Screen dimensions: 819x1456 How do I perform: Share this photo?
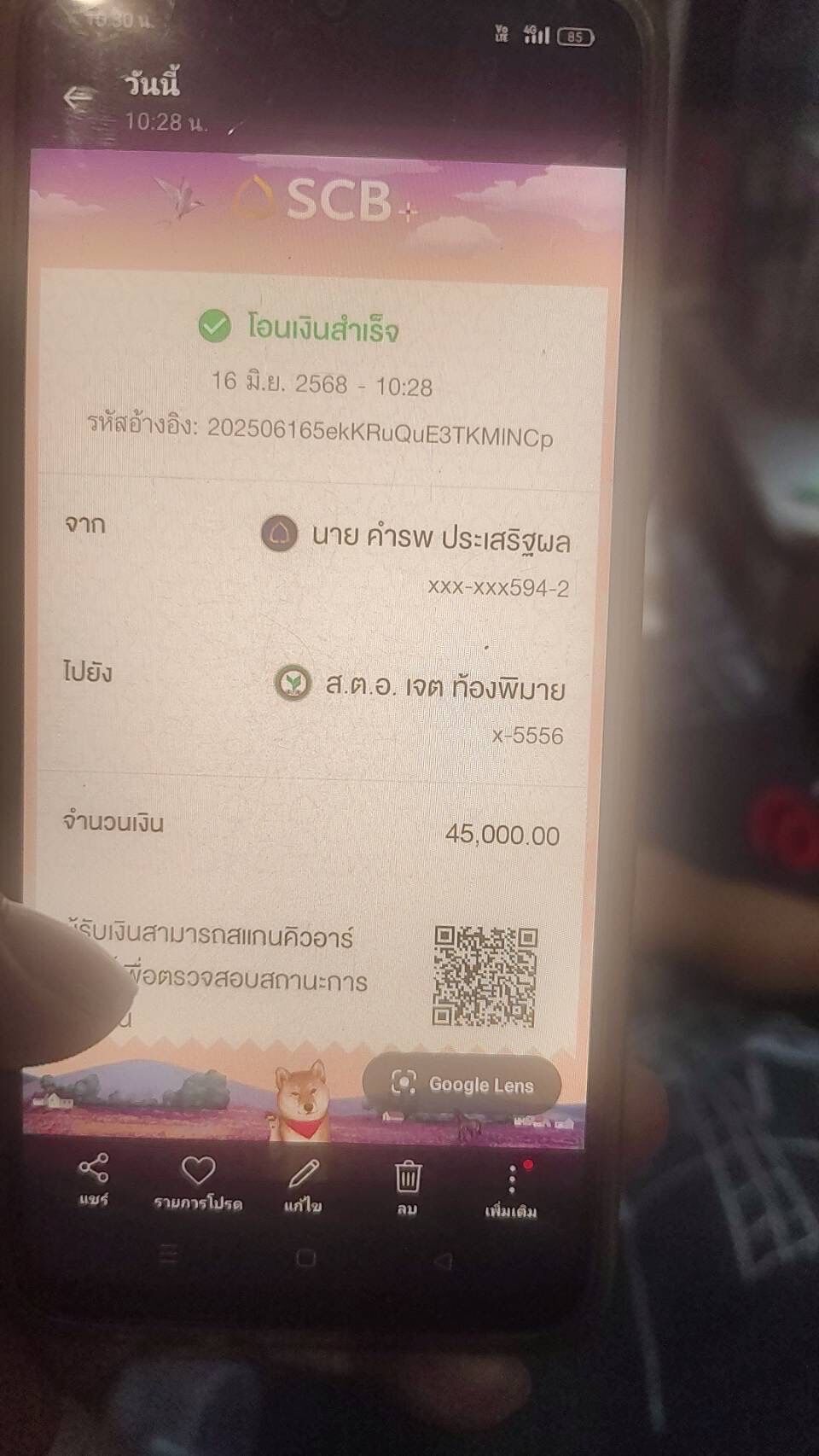pos(93,1179)
